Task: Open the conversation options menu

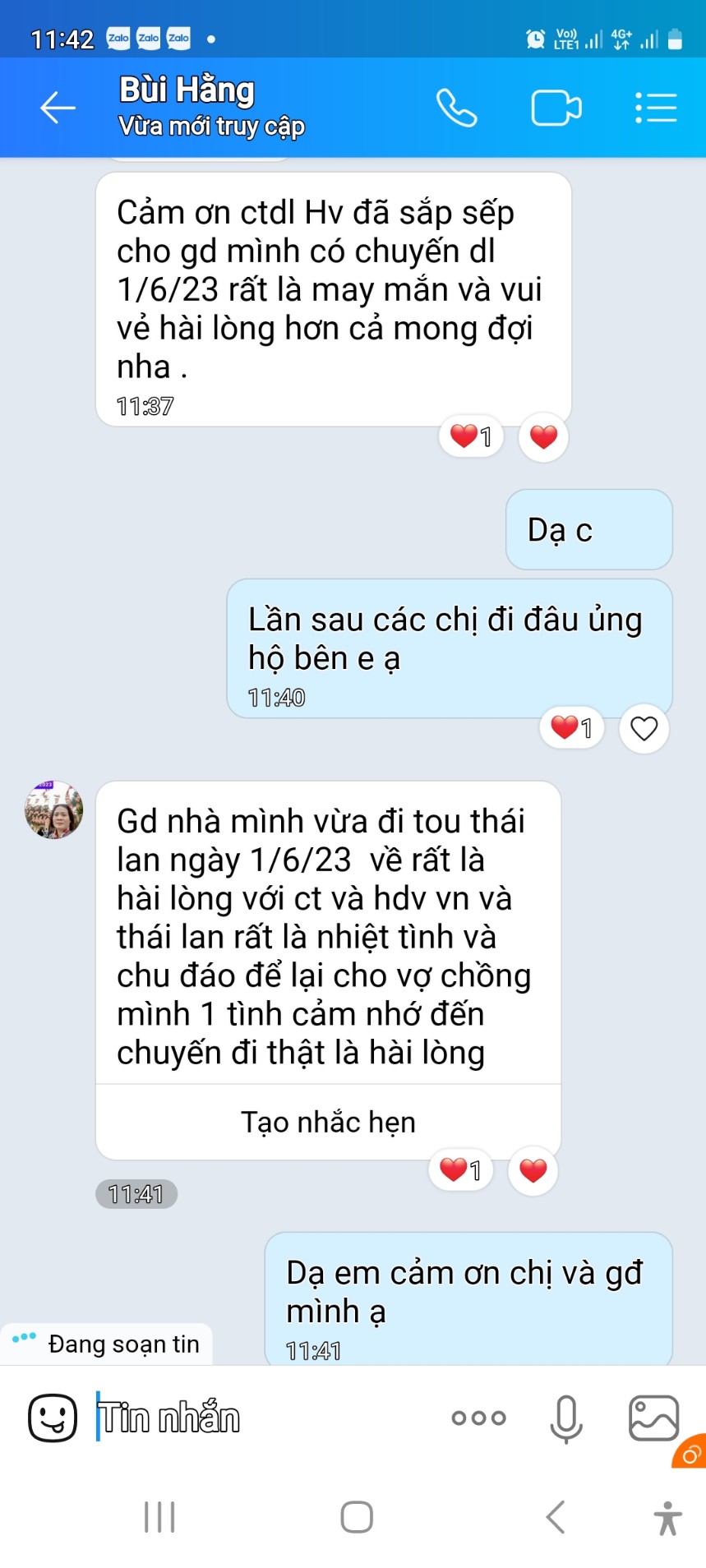Action: [655, 108]
